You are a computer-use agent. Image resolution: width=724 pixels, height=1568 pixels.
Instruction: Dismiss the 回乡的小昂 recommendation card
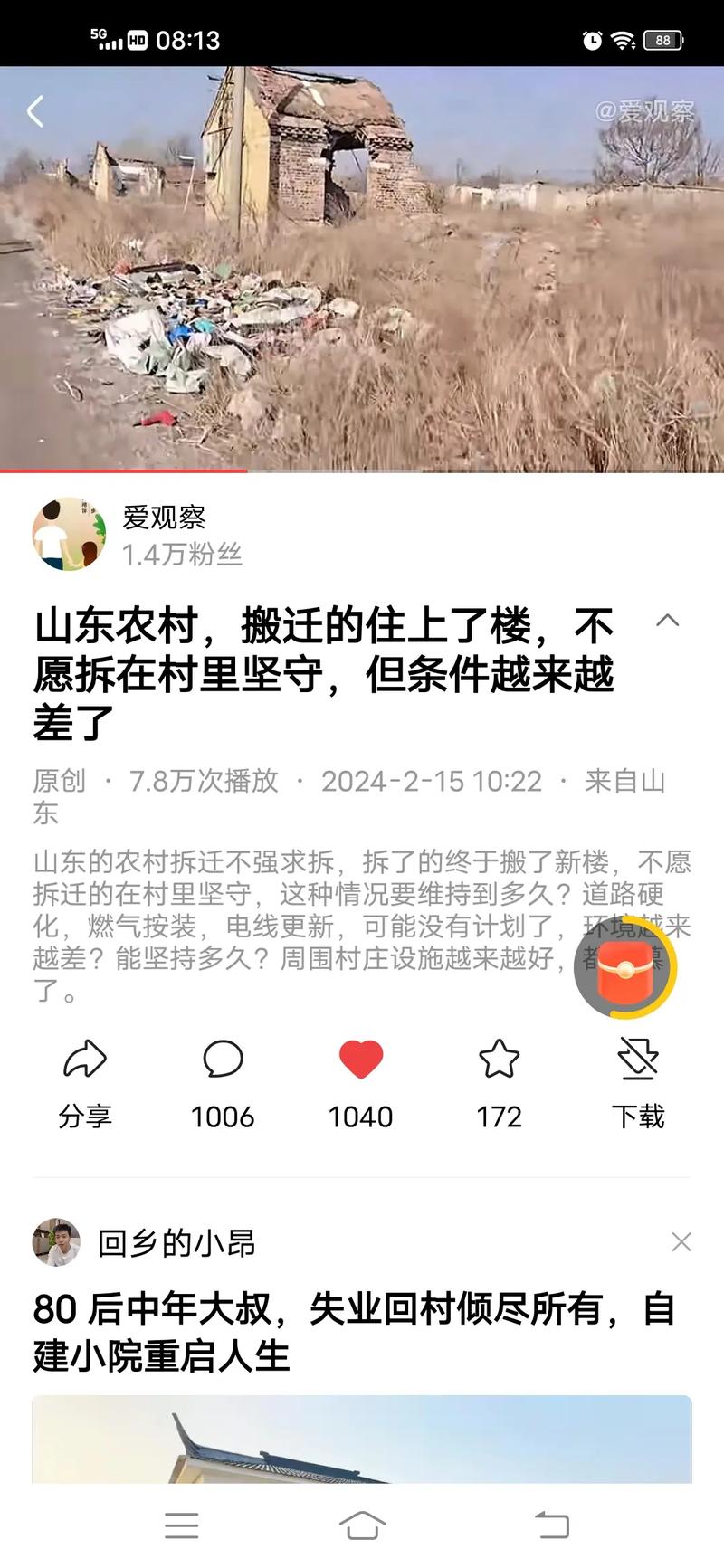[x=681, y=1242]
